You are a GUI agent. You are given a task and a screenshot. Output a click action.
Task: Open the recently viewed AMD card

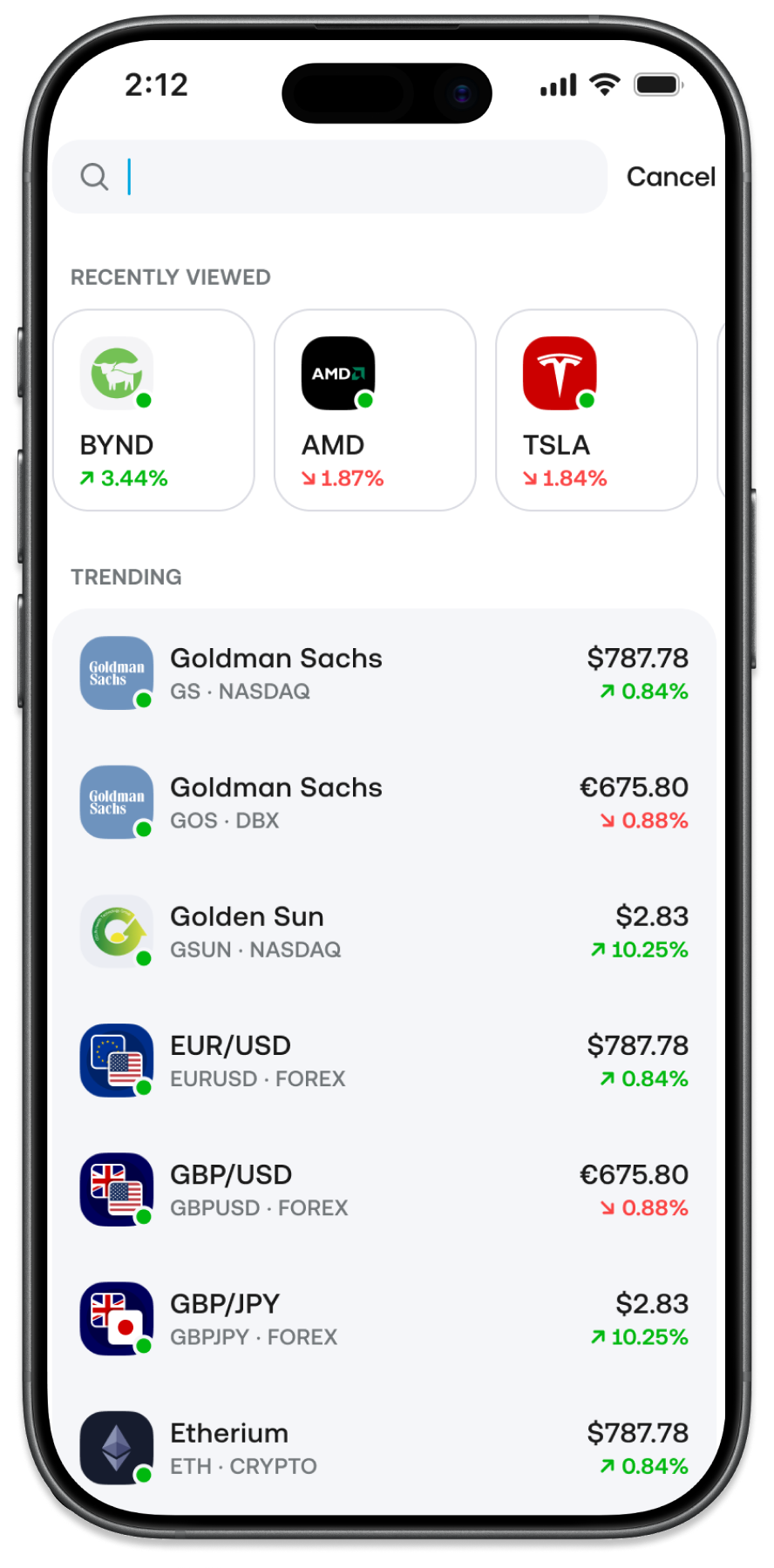[x=375, y=410]
